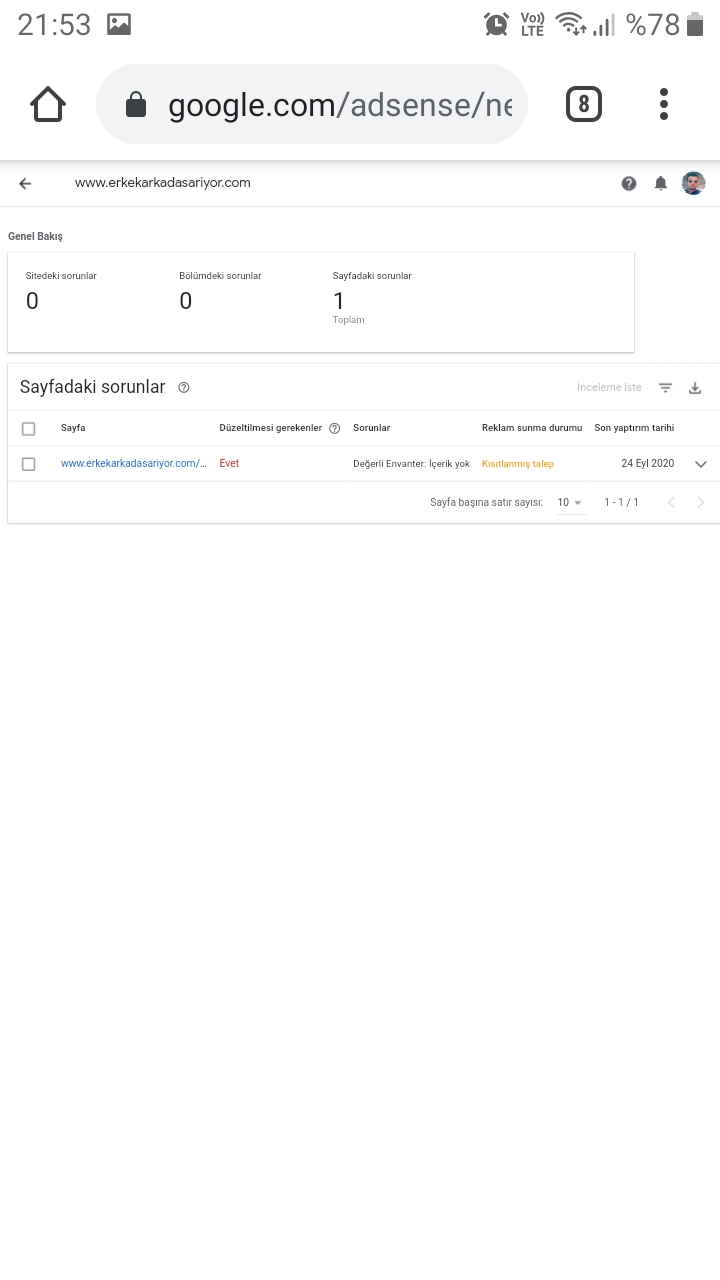Open the filter icon for page issues
This screenshot has height=1280, width=720.
tap(666, 388)
